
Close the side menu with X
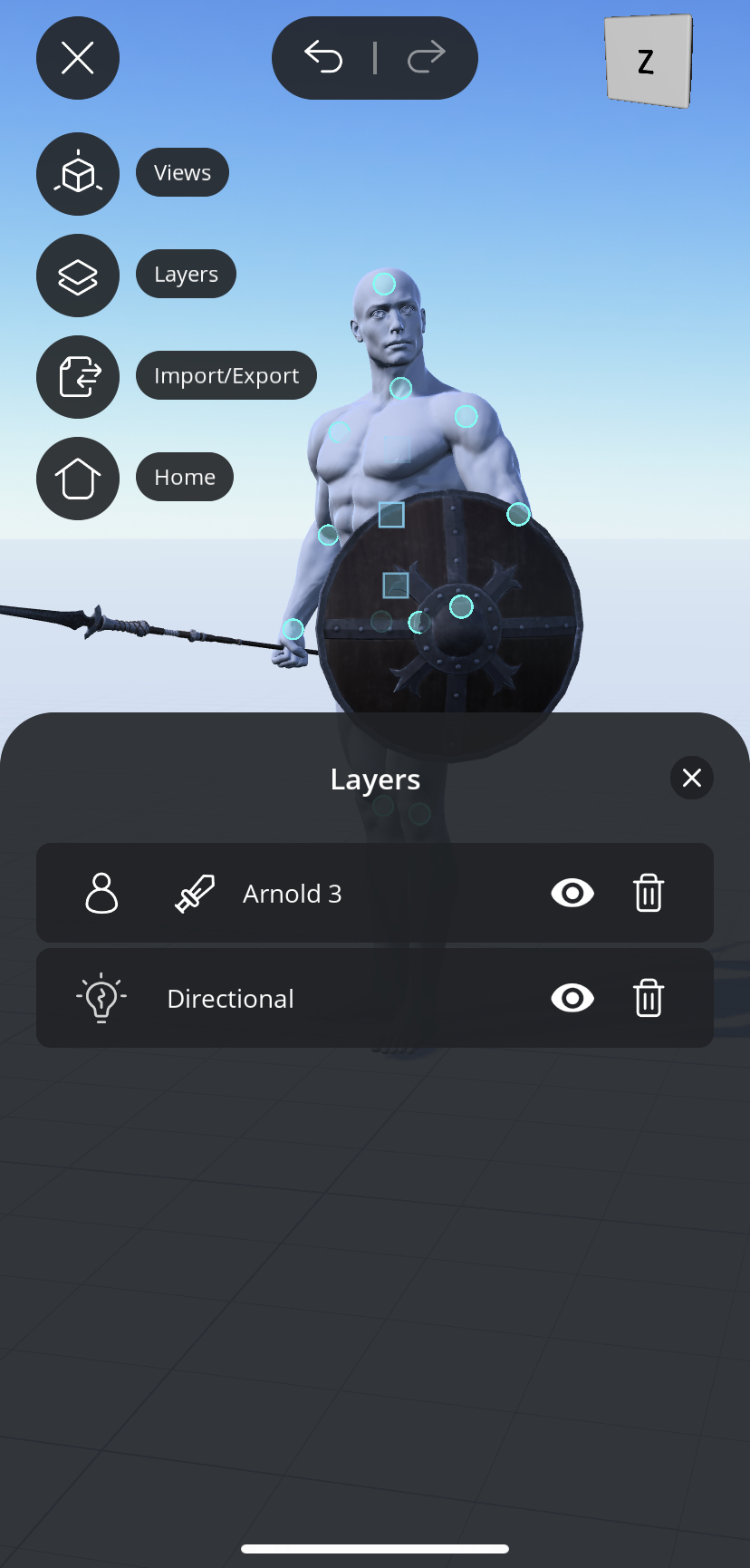[78, 59]
